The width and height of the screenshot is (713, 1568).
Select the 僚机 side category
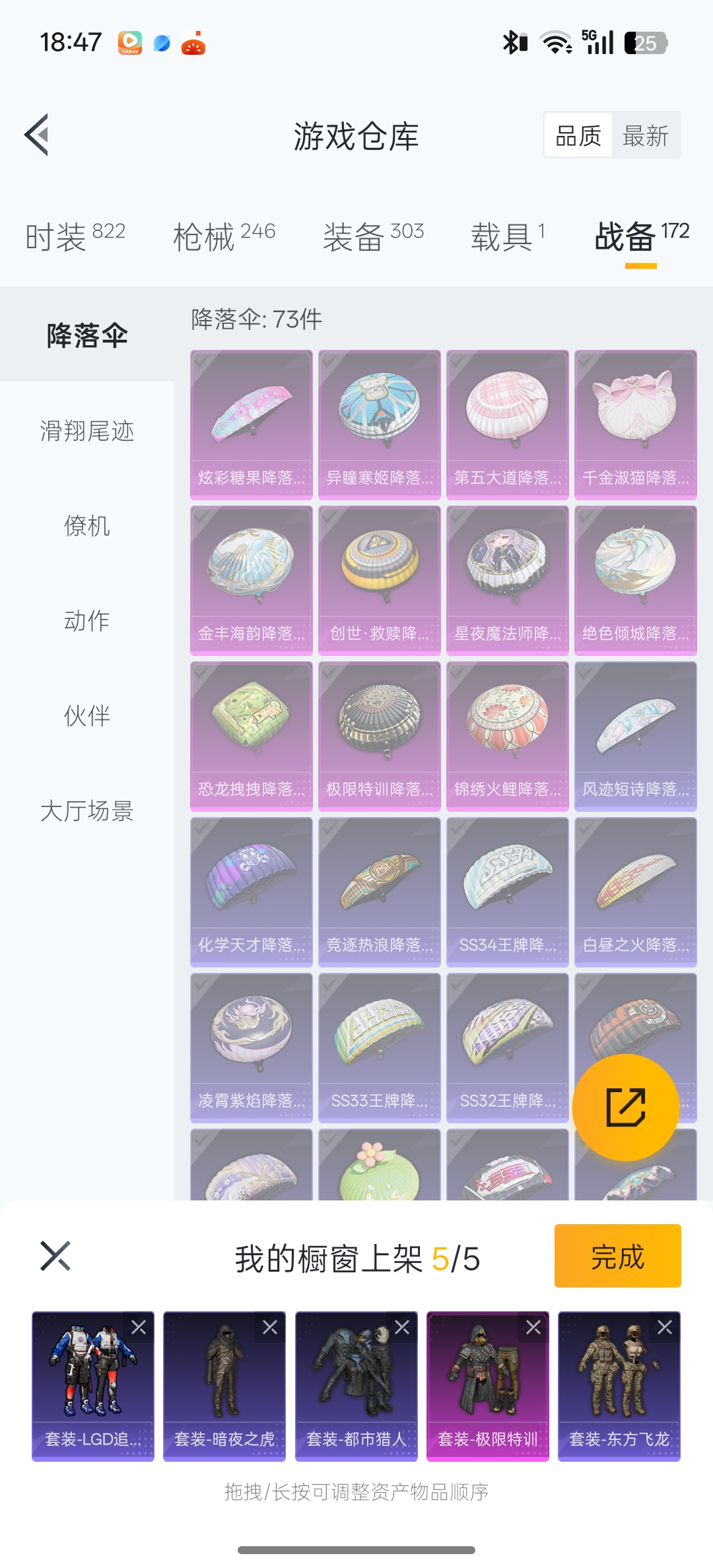[x=87, y=526]
